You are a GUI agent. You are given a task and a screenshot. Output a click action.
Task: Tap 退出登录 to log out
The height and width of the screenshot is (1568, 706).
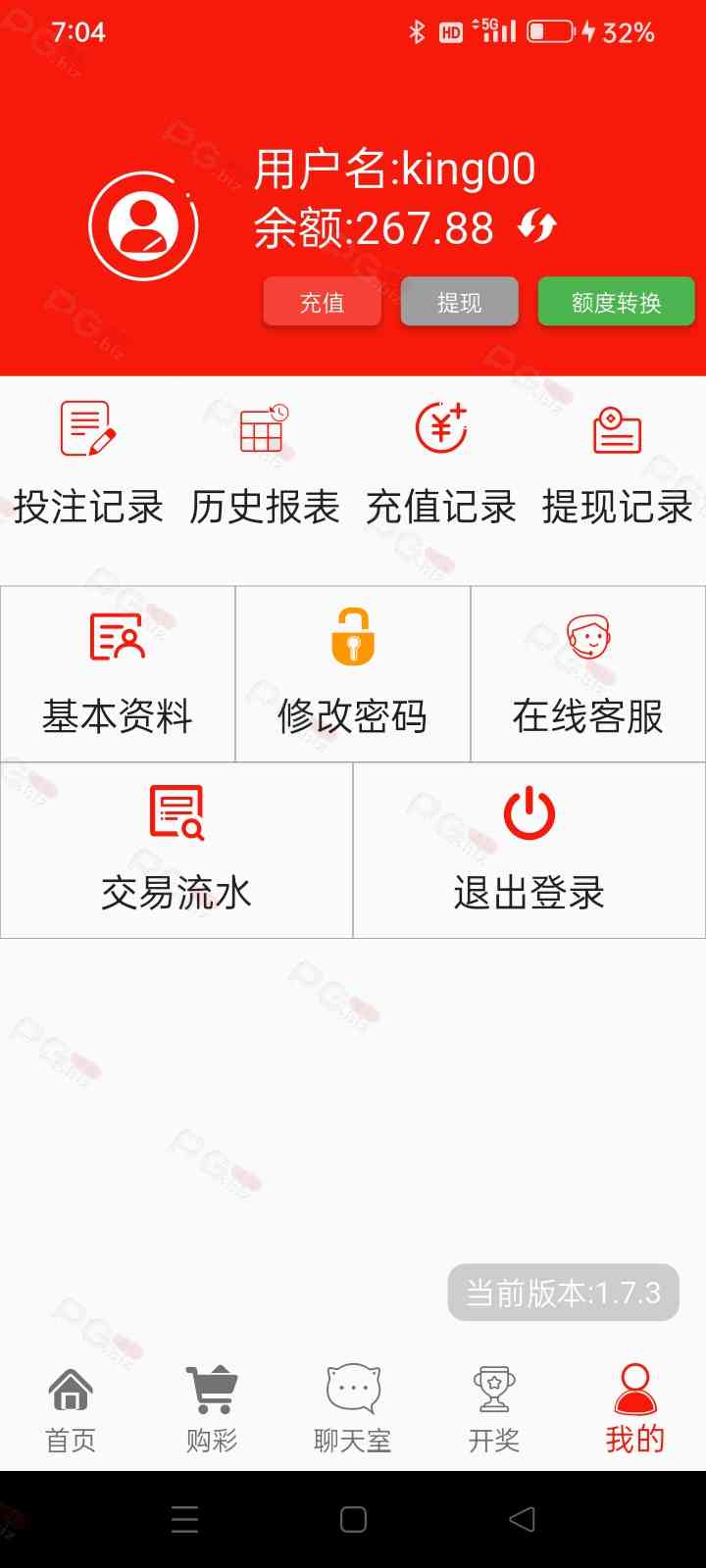[529, 851]
